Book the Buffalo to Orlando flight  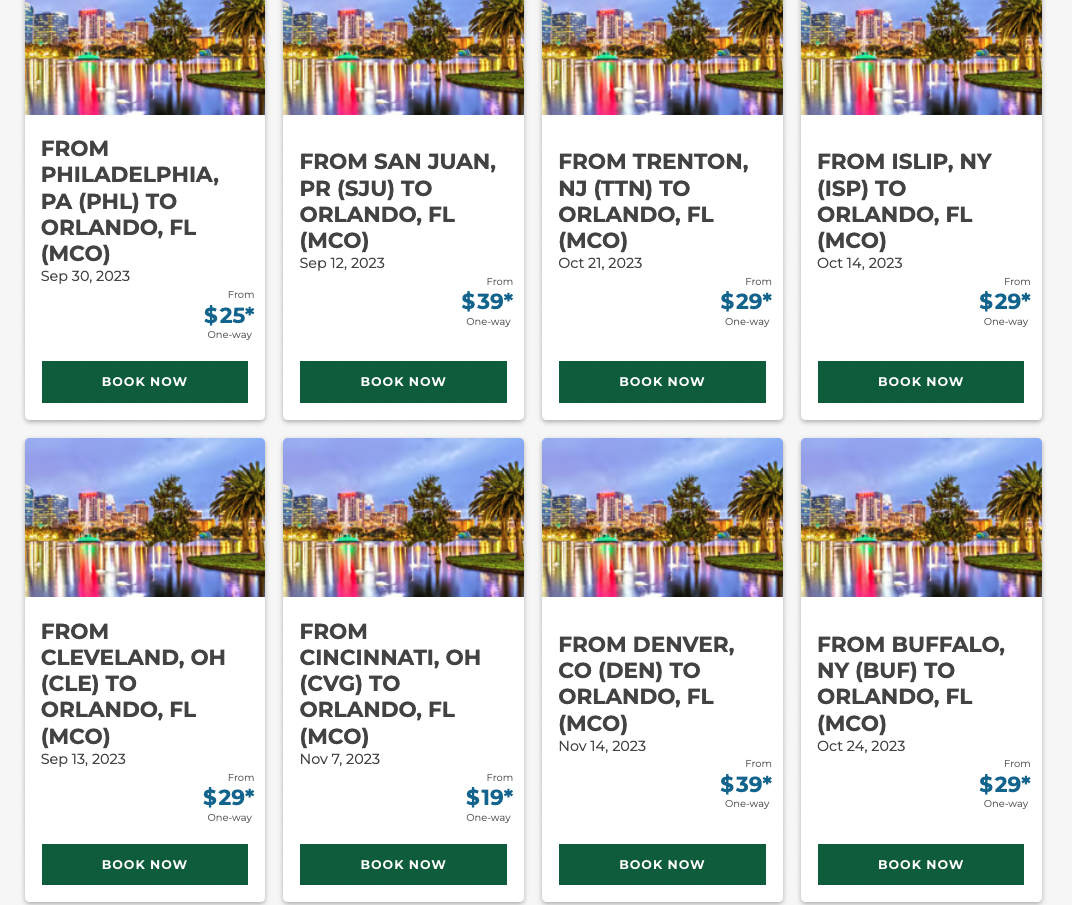pyautogui.click(x=920, y=865)
